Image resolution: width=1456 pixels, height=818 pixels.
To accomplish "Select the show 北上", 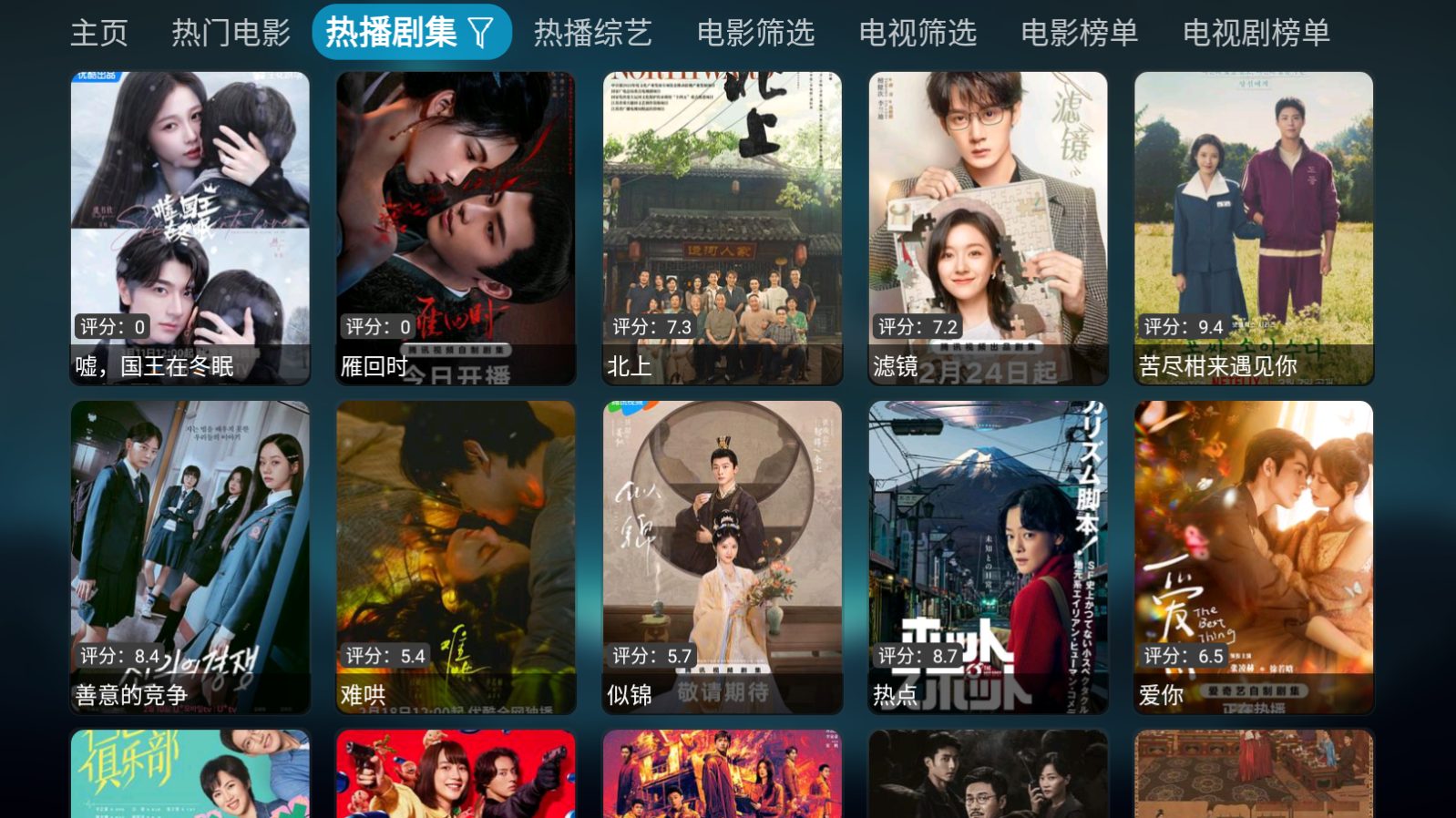I will click(x=722, y=228).
